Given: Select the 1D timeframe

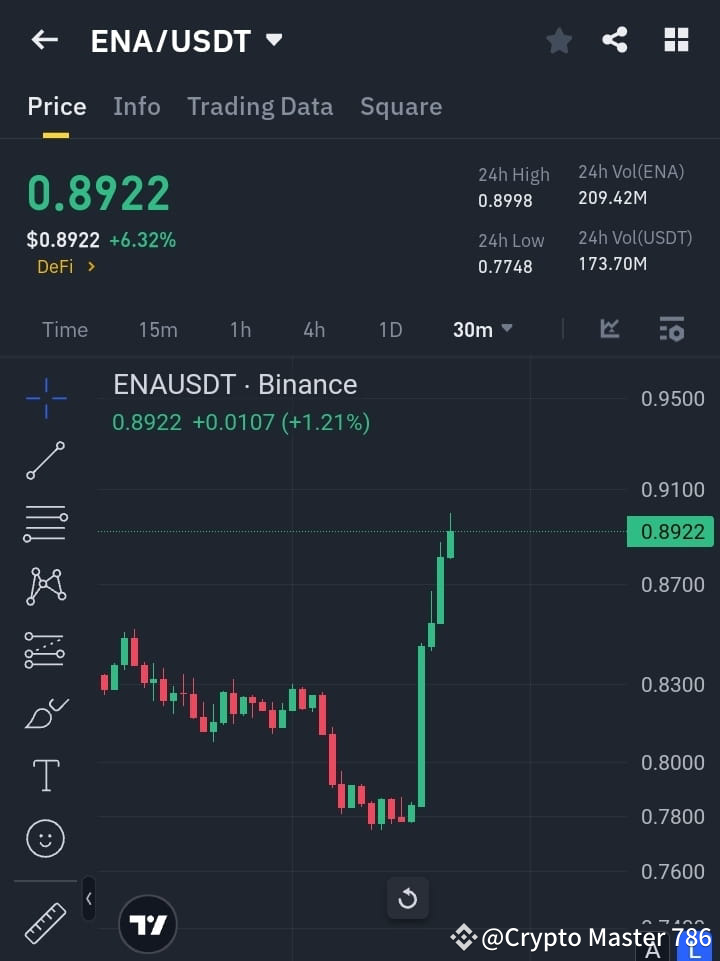Looking at the screenshot, I should (x=390, y=329).
